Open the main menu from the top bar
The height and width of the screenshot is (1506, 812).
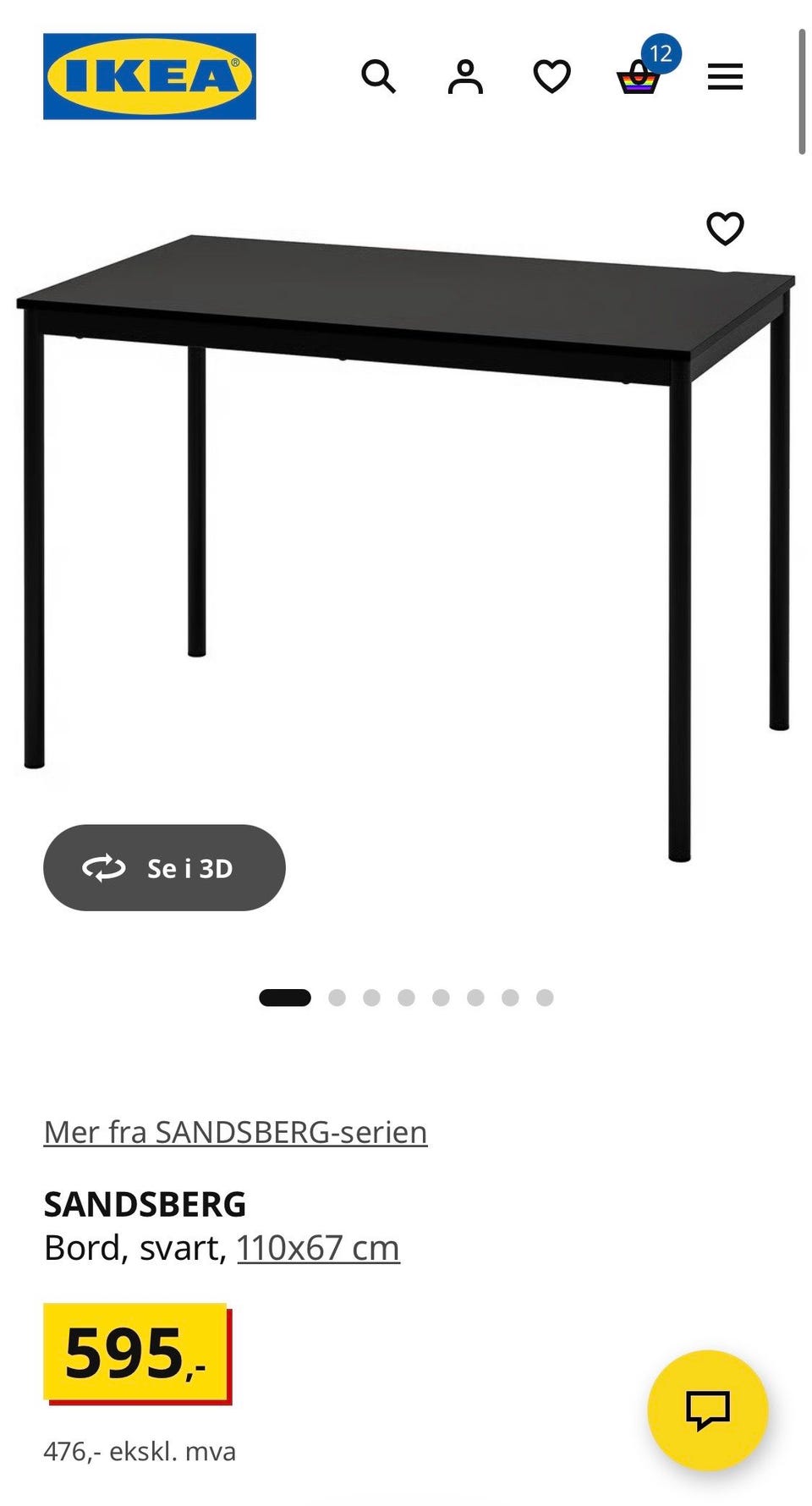pyautogui.click(x=725, y=77)
